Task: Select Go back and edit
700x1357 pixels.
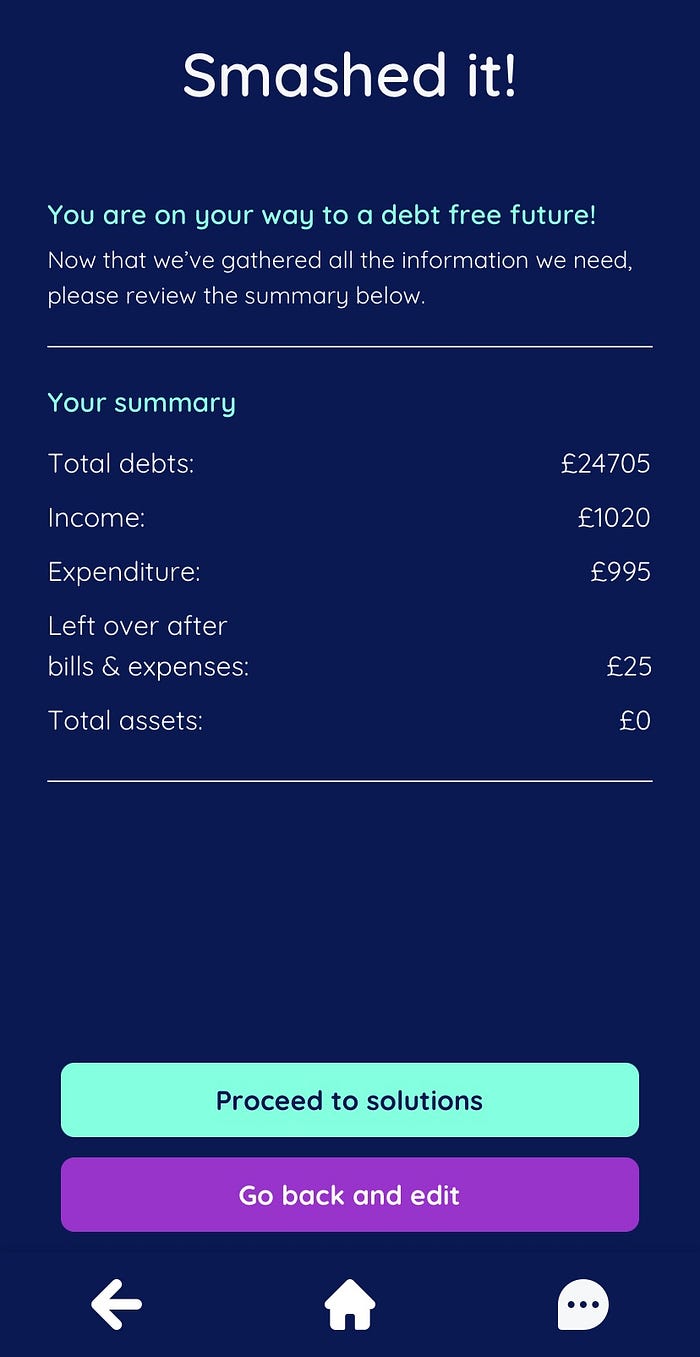Action: 349,1195
